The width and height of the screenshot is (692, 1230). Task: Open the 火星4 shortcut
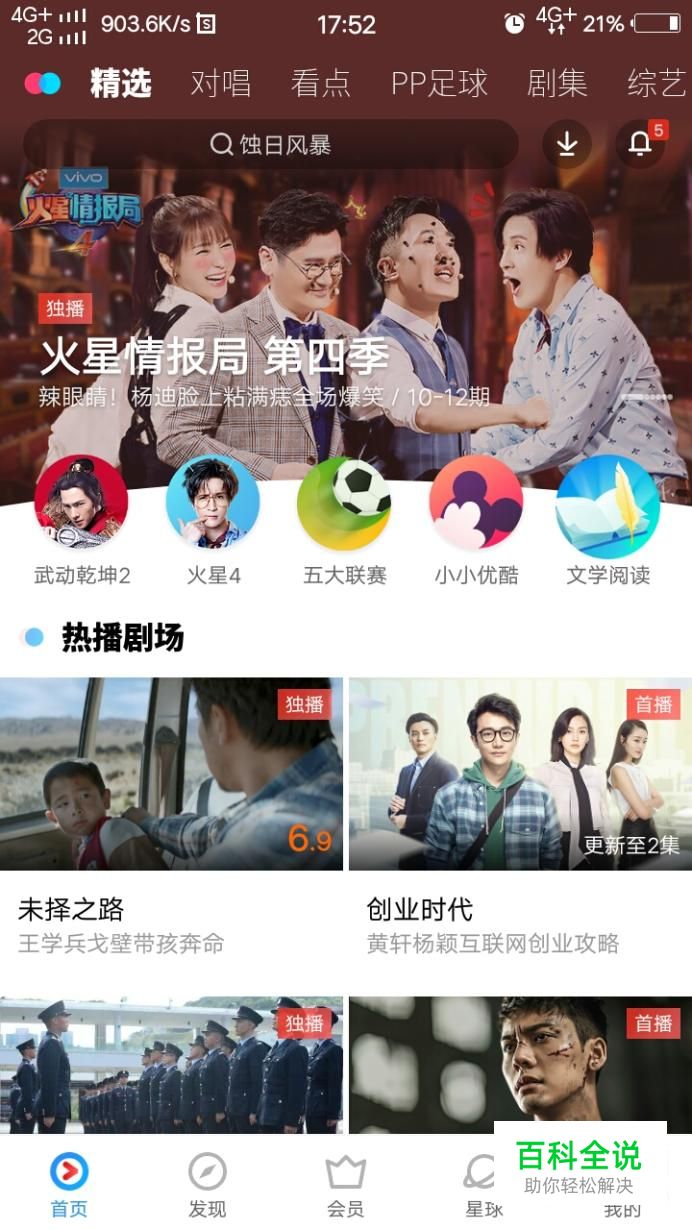[213, 503]
